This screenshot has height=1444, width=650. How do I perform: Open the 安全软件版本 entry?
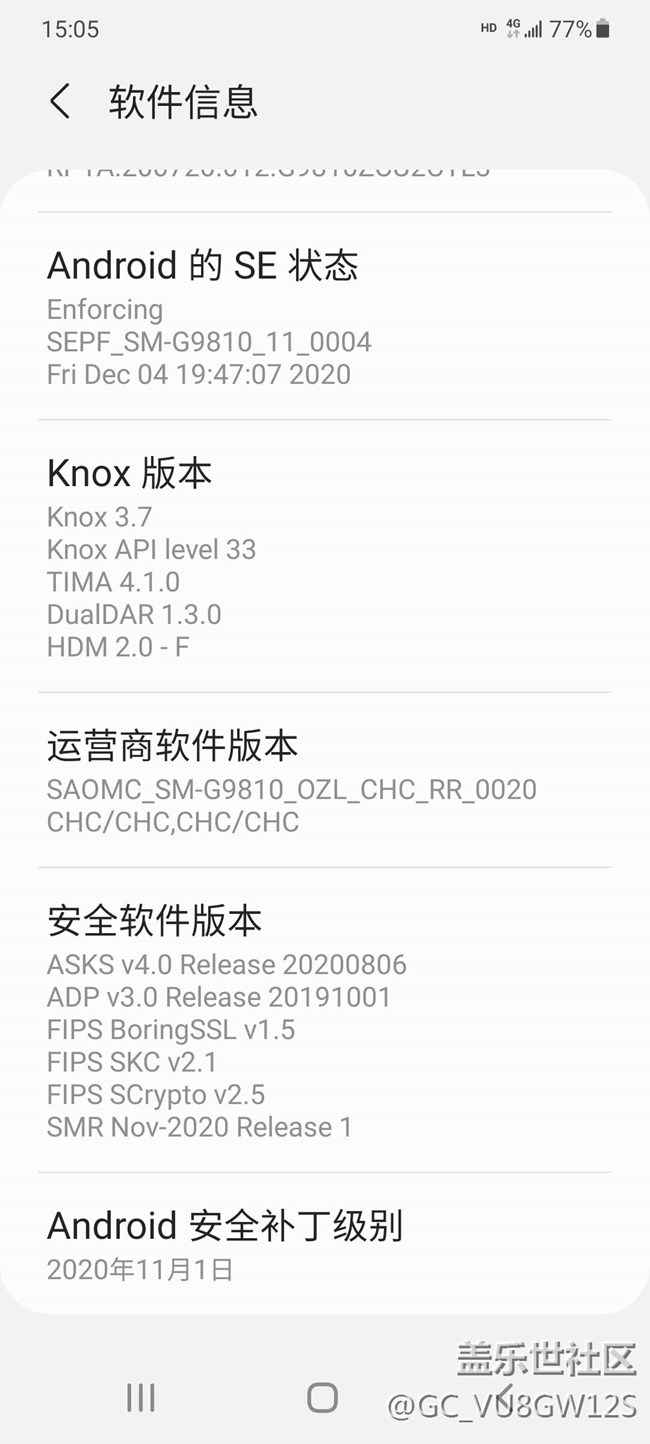[324, 1020]
